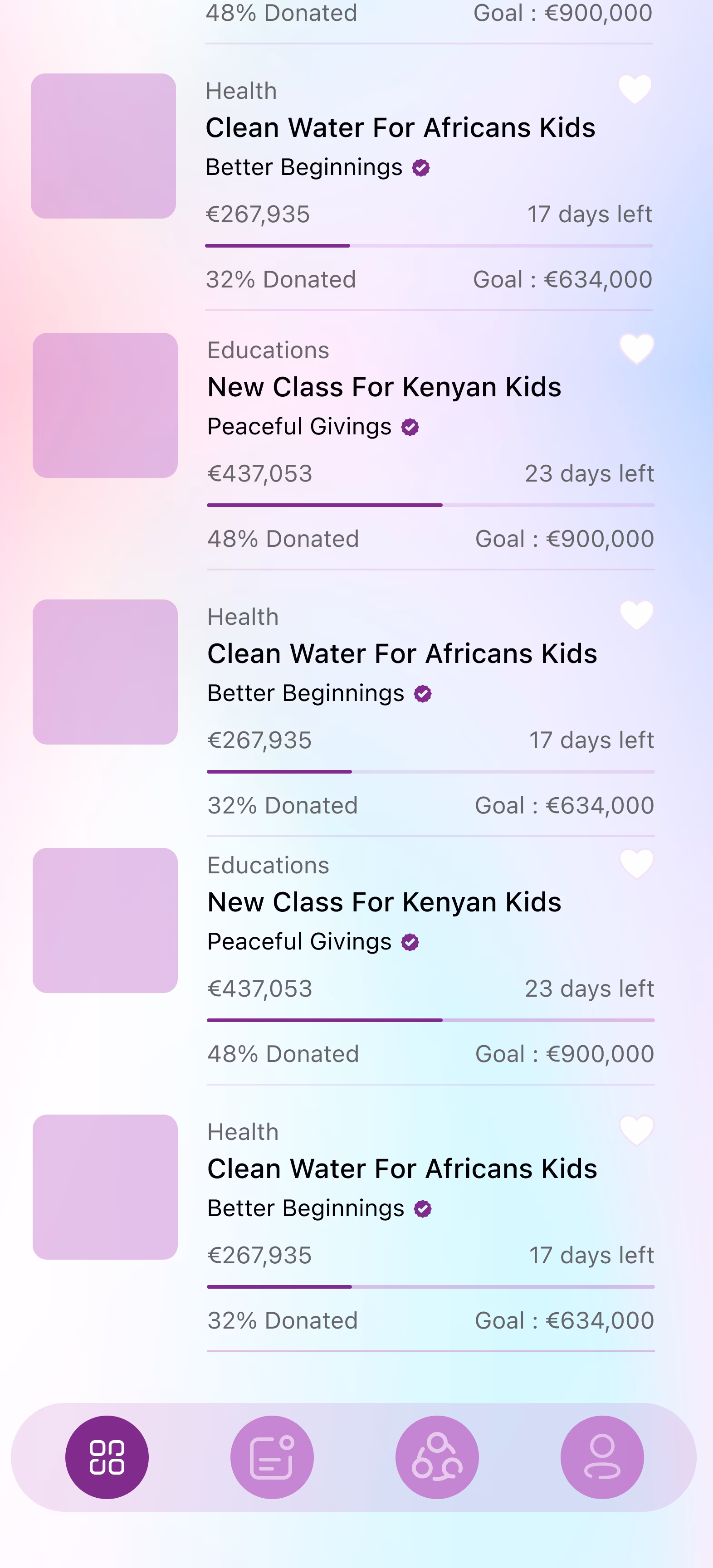This screenshot has width=713, height=1568.
Task: Open the New Class For Kenyan Kids campaign
Action: click(x=384, y=387)
